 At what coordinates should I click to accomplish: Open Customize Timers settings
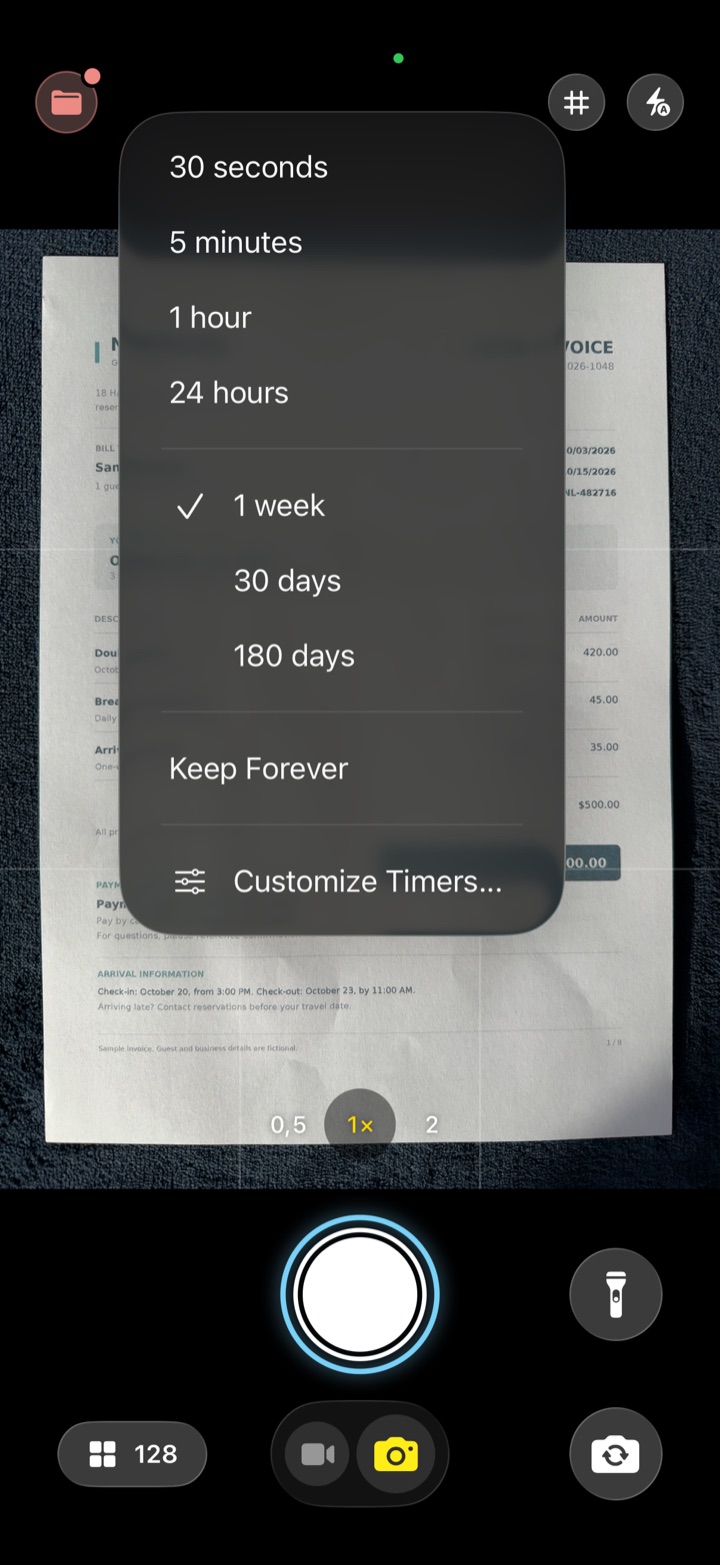[341, 881]
